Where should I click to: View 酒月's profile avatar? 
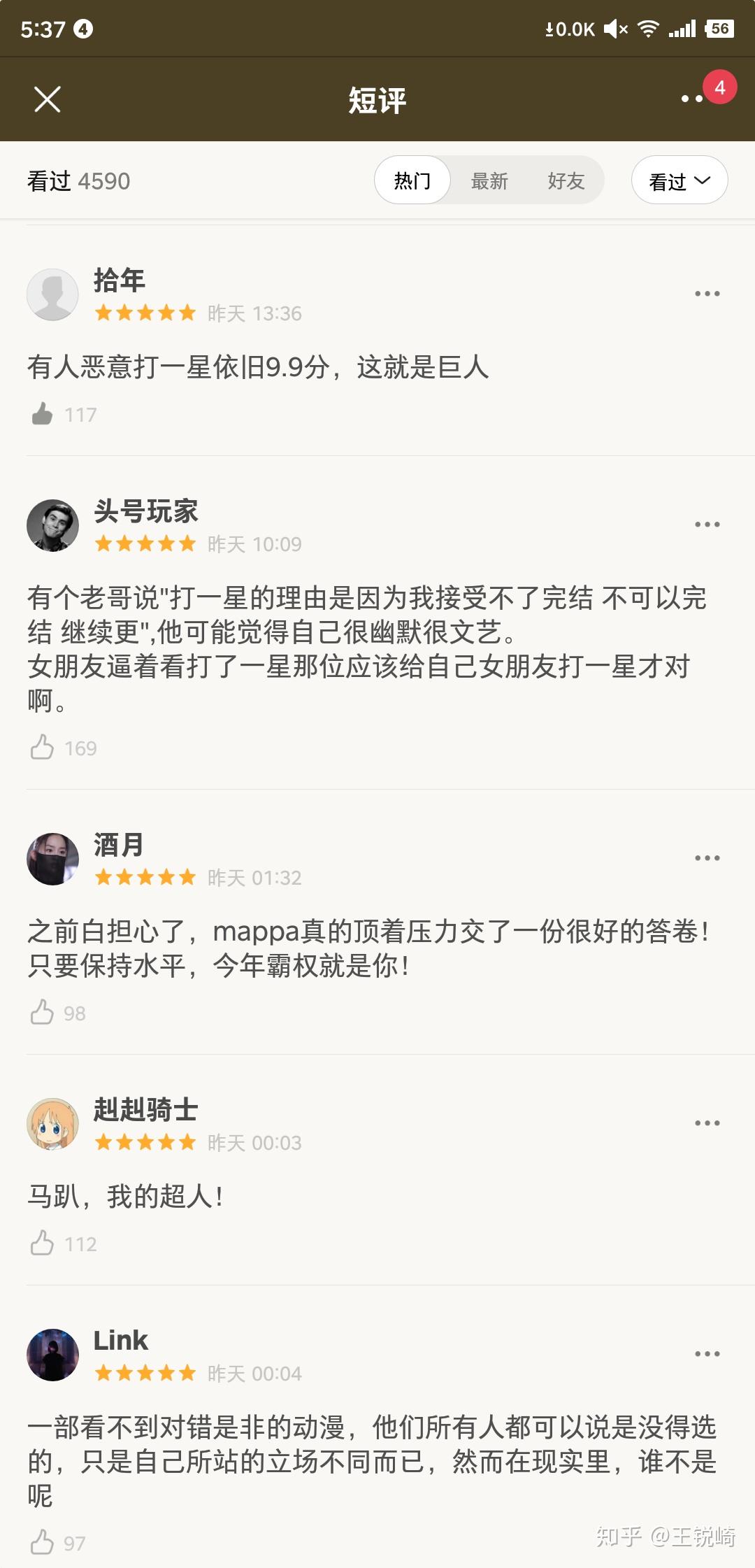[52, 859]
